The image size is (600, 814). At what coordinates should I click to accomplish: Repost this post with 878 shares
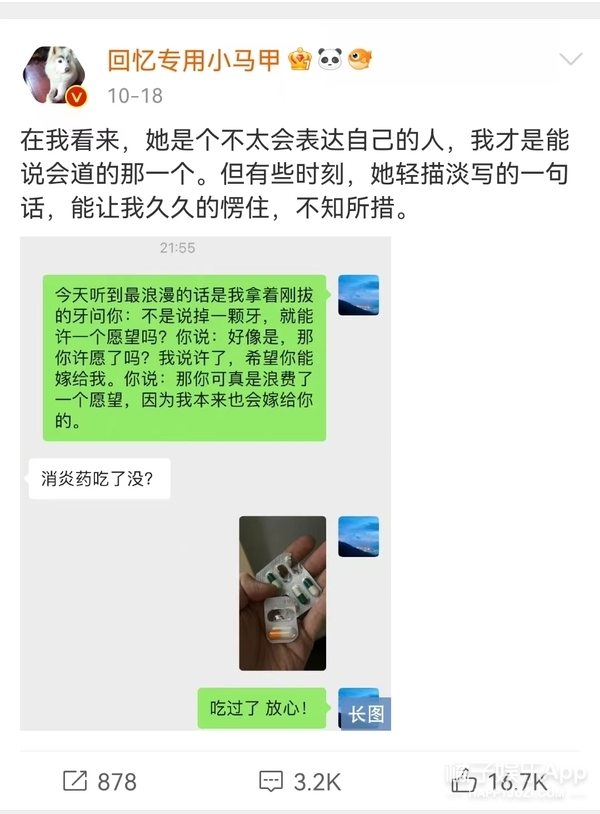[98, 781]
